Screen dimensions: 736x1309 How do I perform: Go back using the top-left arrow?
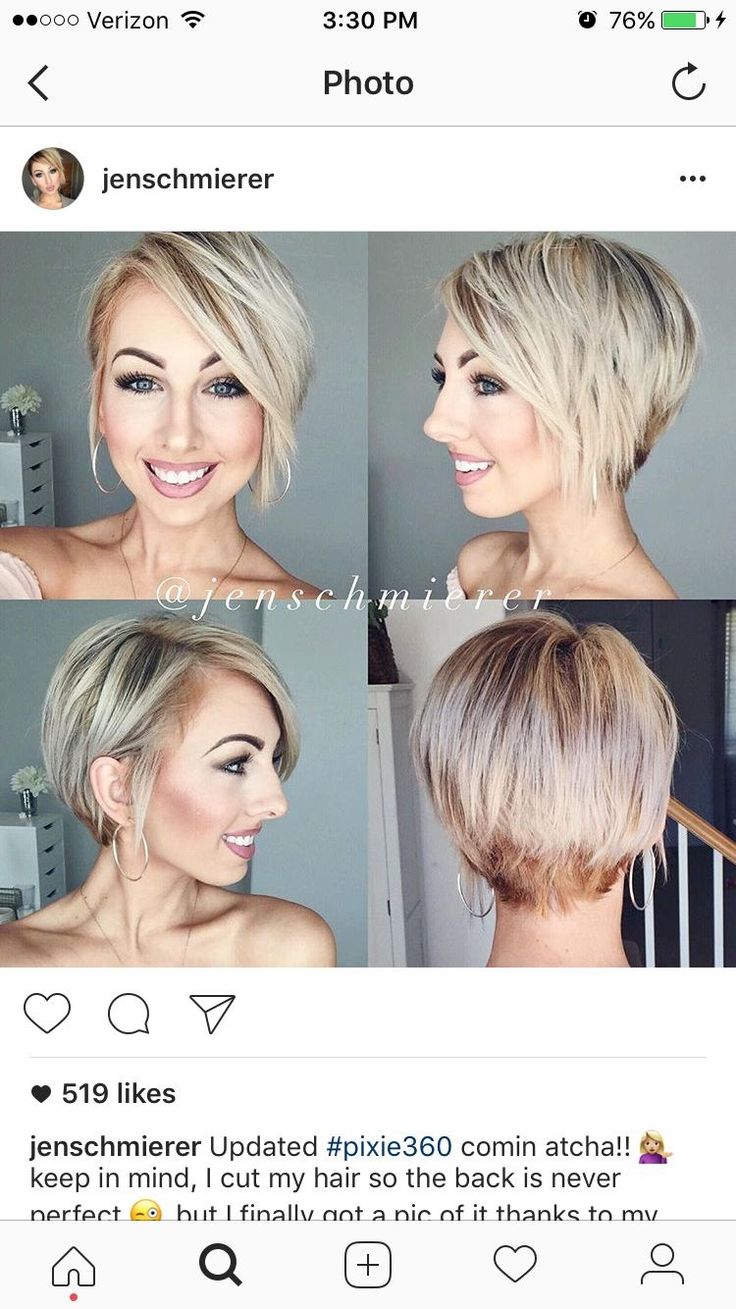38,83
